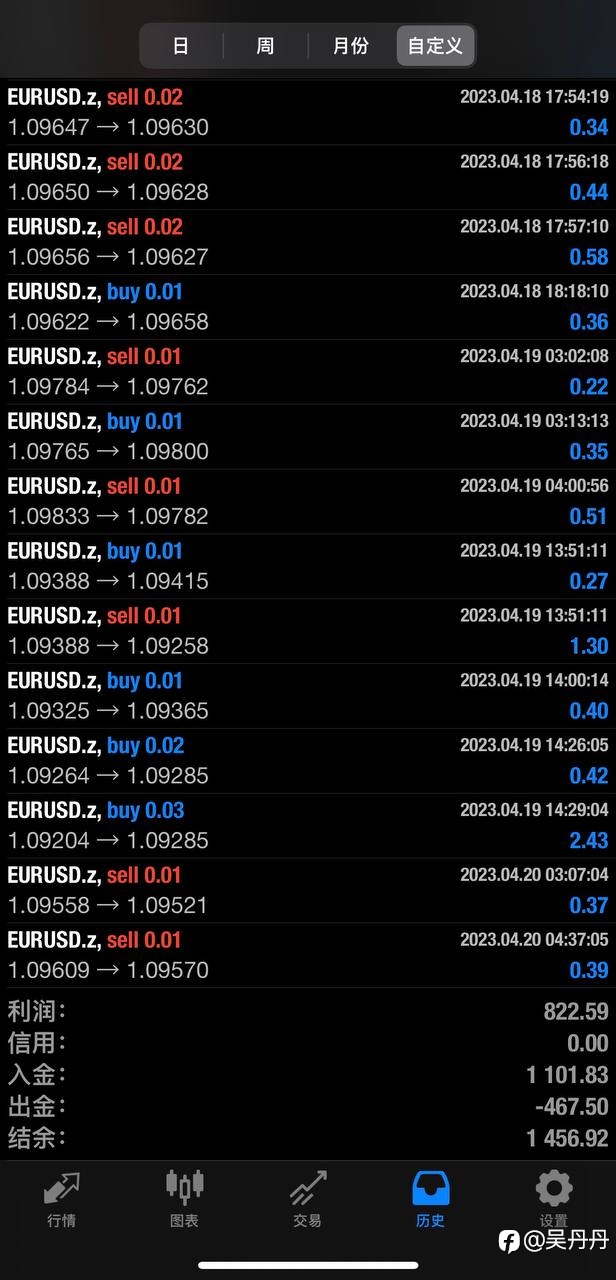Open the buy 0.03 trade with 2.43 profit
The image size is (616, 1280).
click(308, 826)
